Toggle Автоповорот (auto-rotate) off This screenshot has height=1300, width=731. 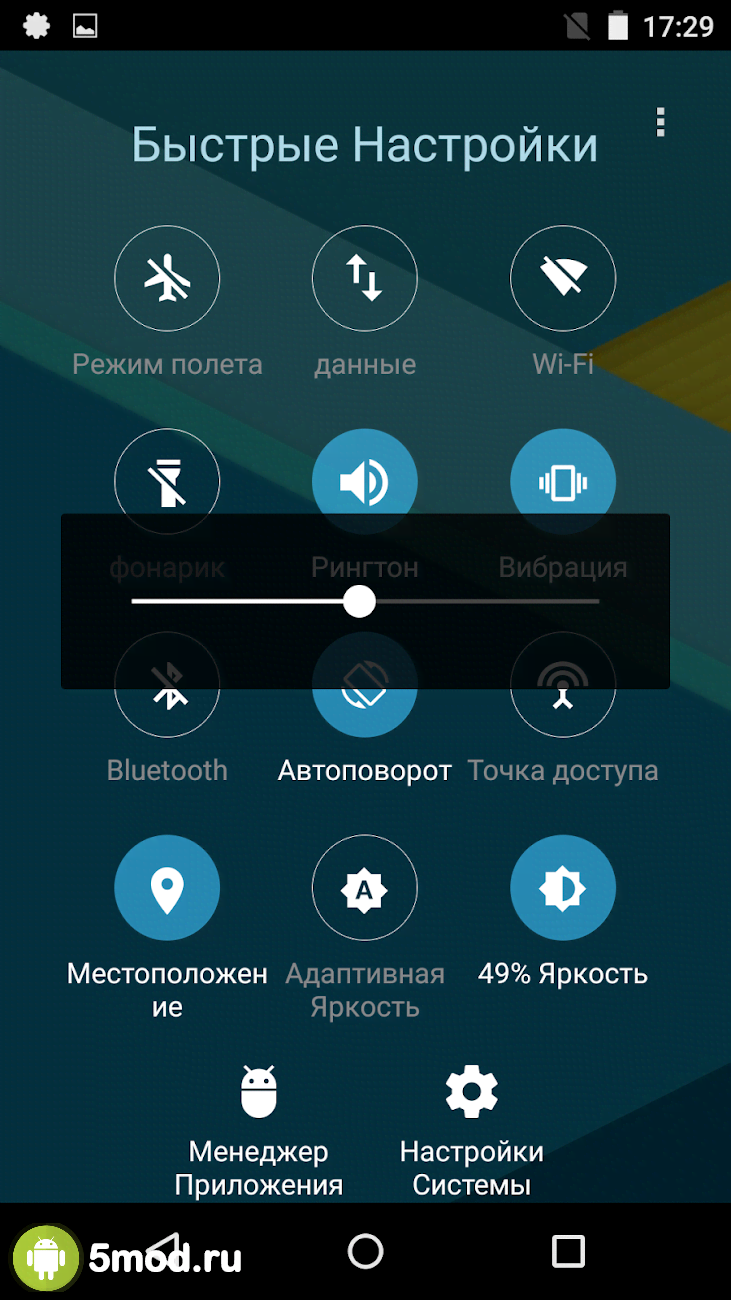coord(364,684)
